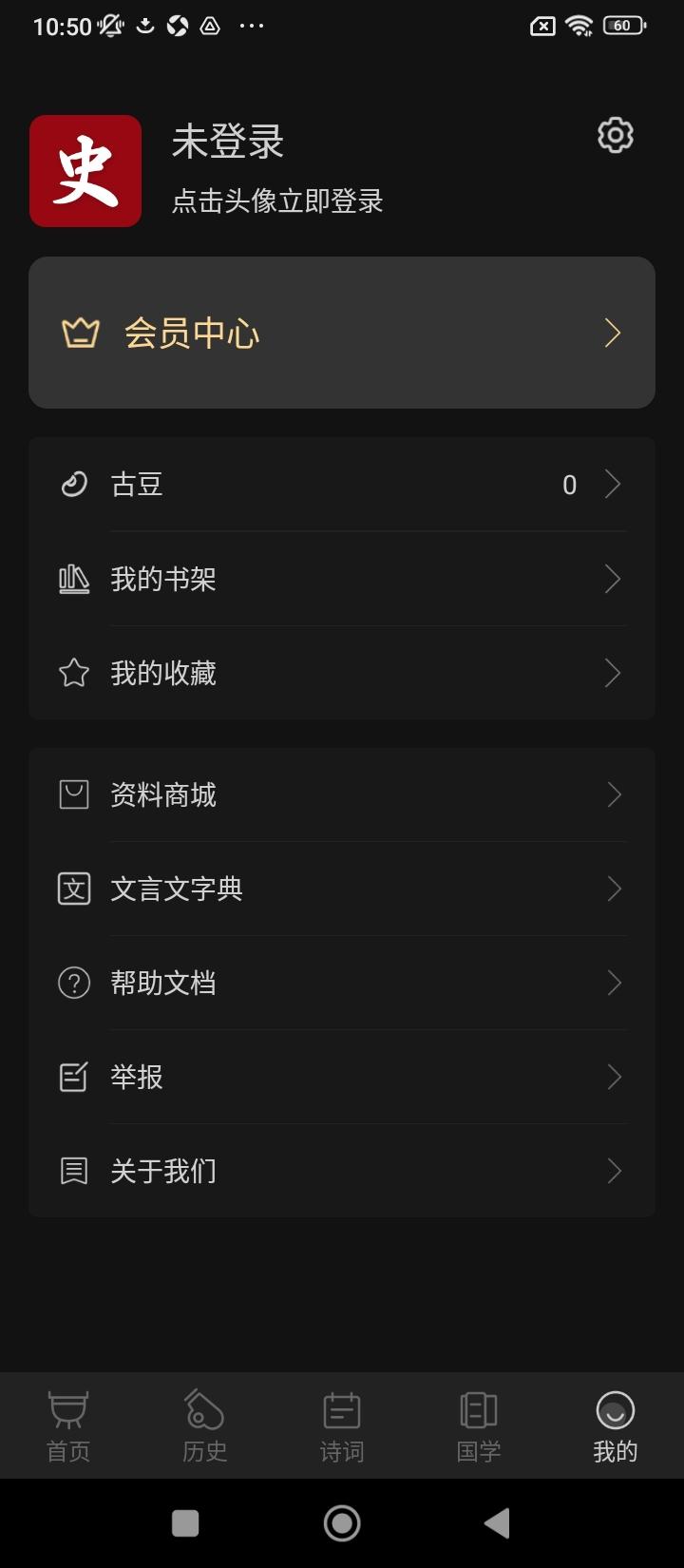Go back with system back button
The width and height of the screenshot is (684, 1568).
(497, 1523)
